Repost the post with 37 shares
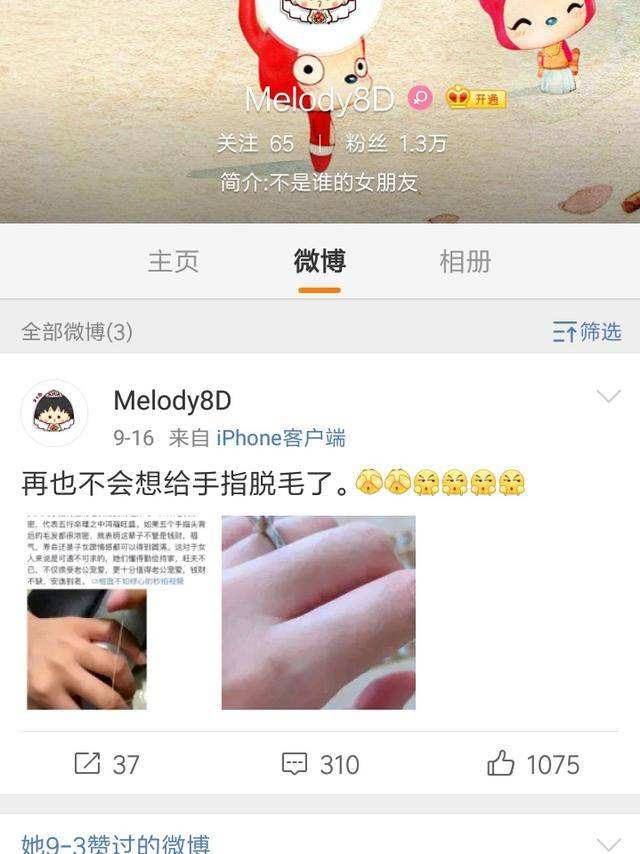The height and width of the screenshot is (854, 640). (107, 764)
